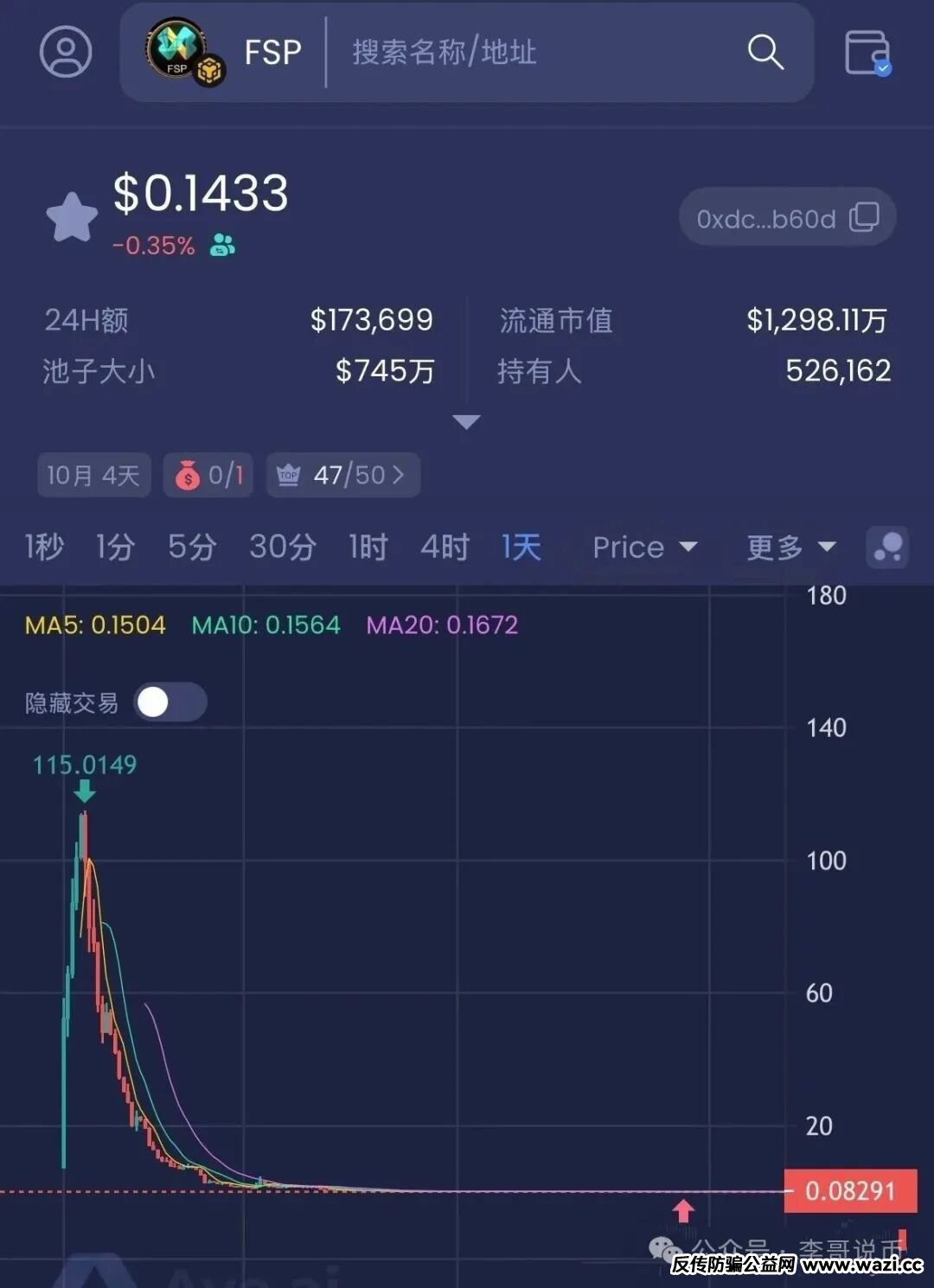Add FSP to favorites with the star
The image size is (934, 1288).
(72, 217)
